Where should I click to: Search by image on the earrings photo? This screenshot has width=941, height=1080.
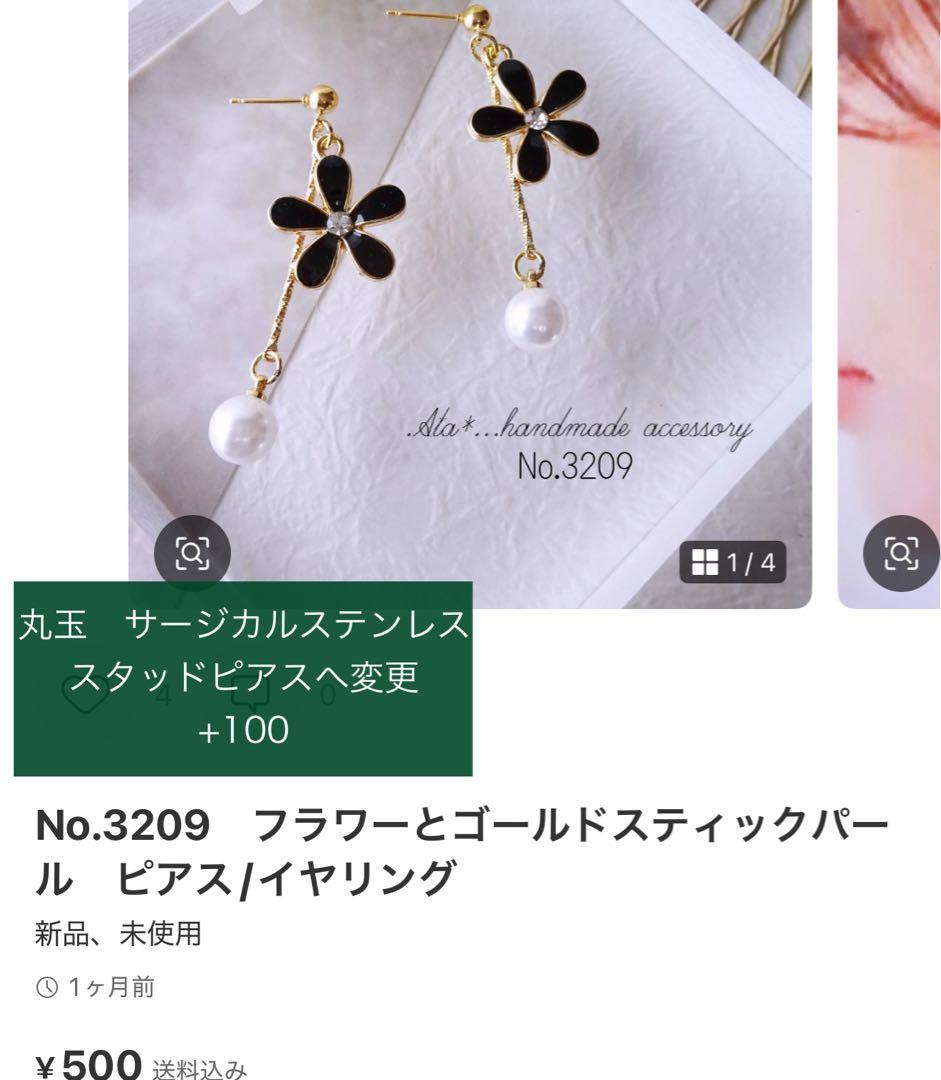192,553
